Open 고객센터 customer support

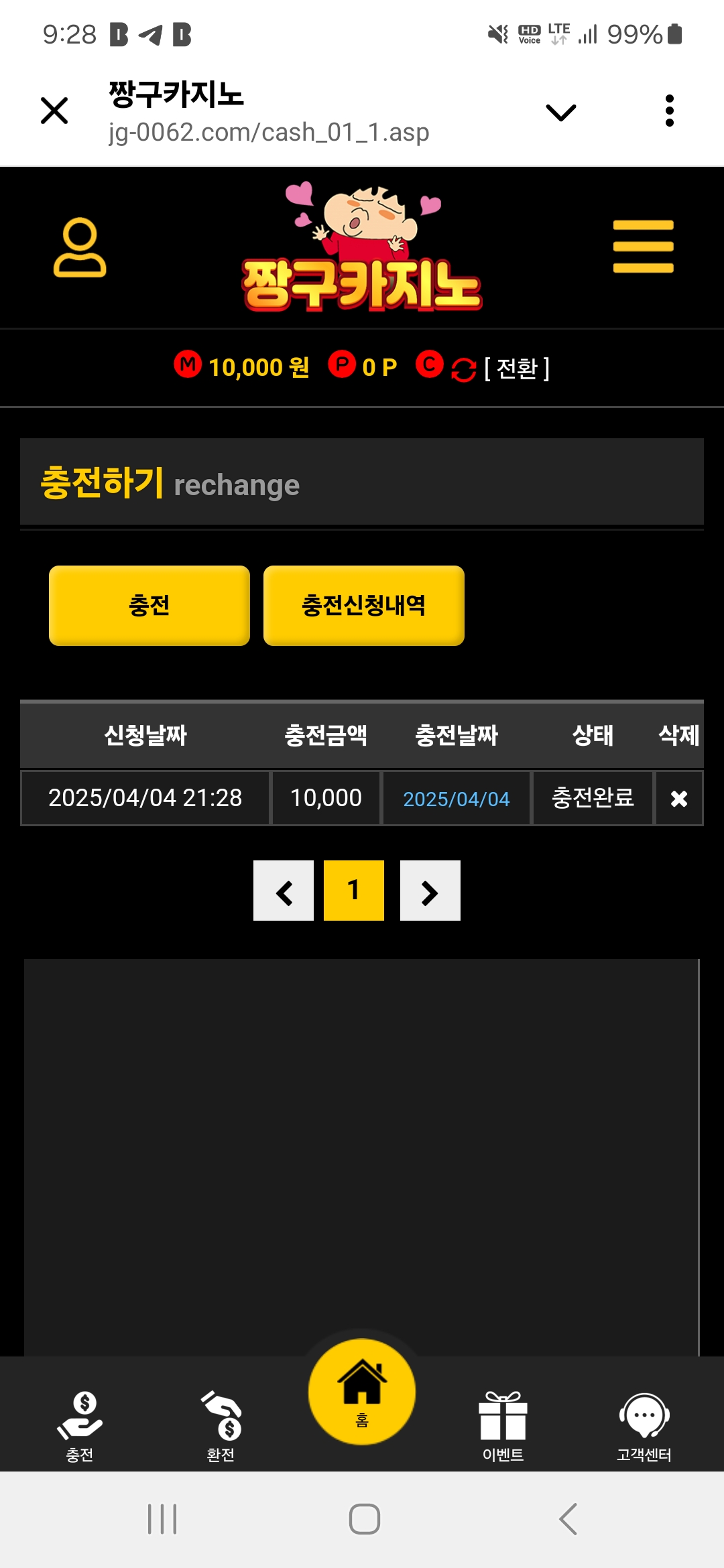click(644, 1425)
